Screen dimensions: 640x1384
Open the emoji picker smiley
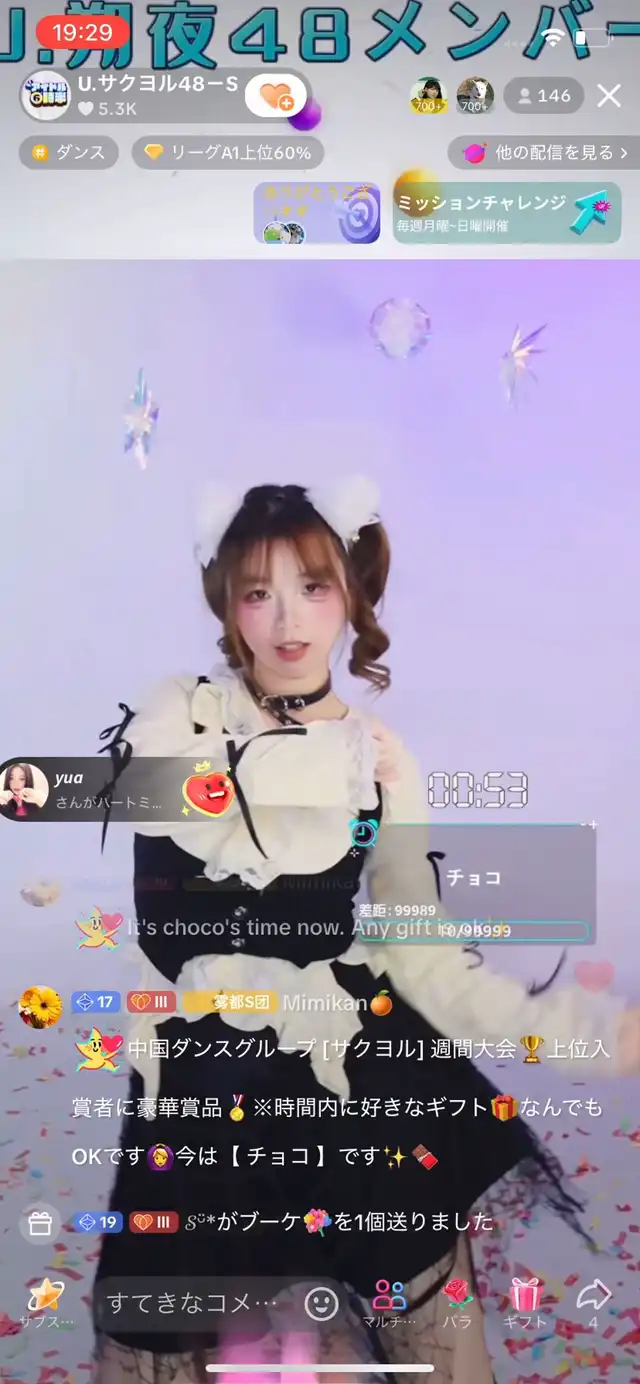321,1302
